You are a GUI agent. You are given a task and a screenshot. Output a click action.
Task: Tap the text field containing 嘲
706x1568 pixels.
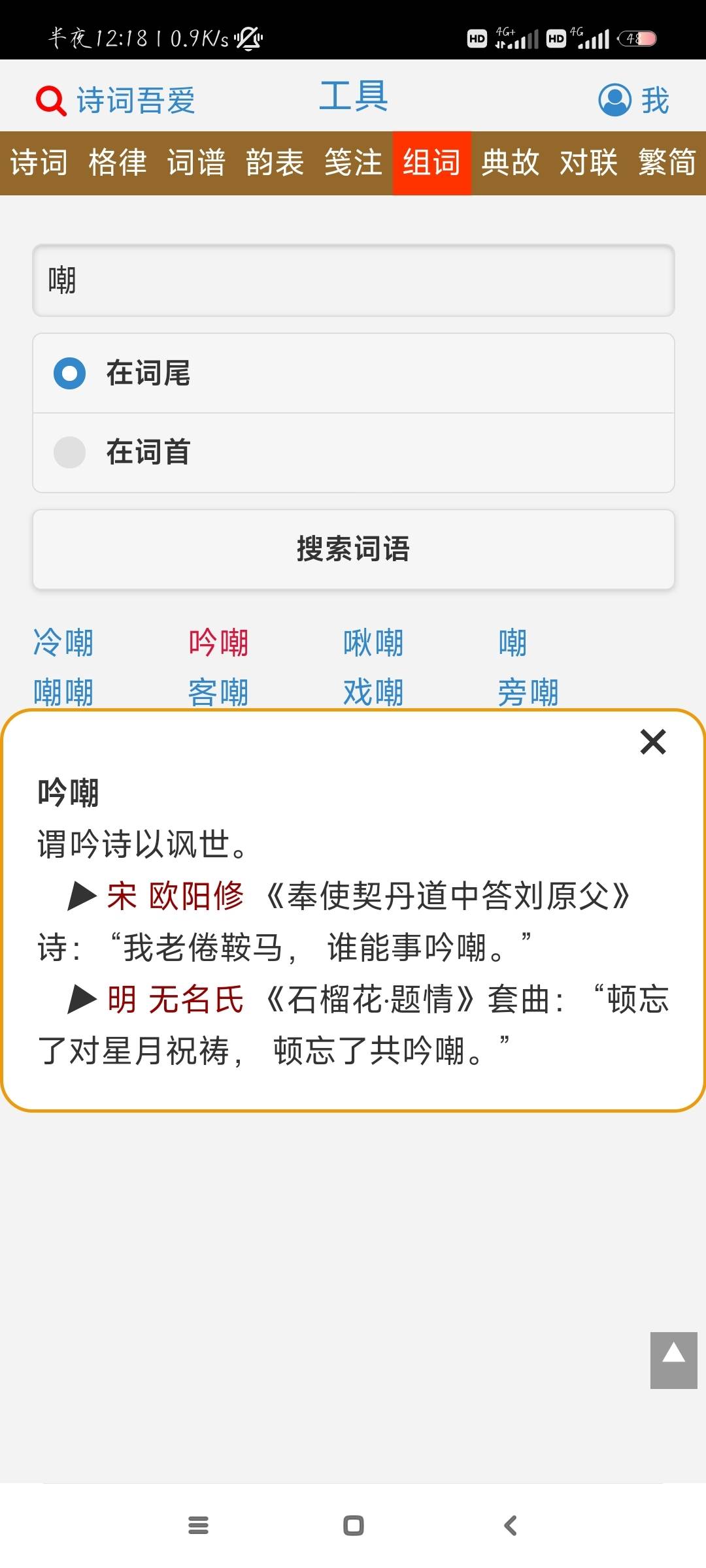pyautogui.click(x=354, y=280)
